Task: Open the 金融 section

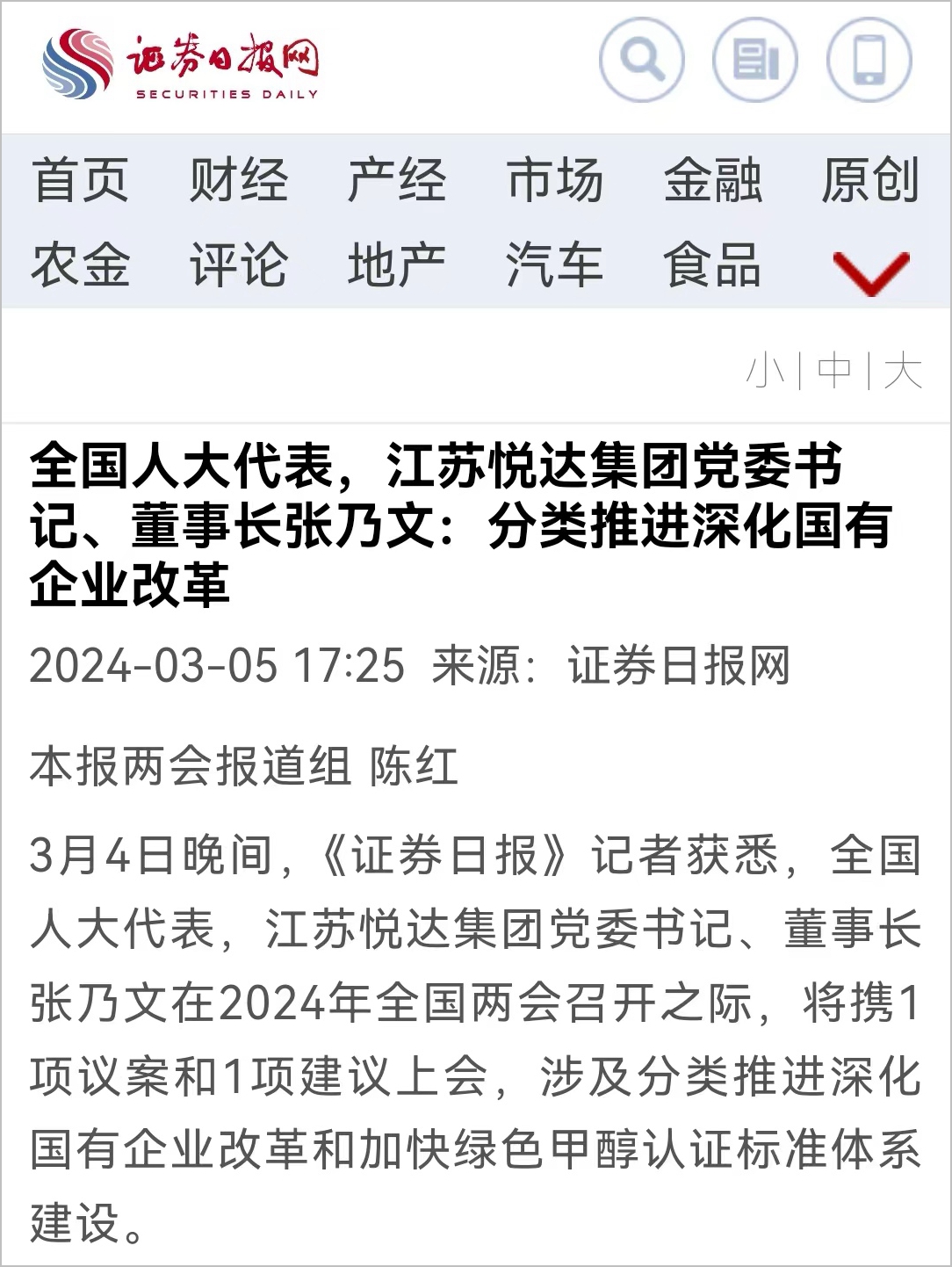Action: pos(713,180)
